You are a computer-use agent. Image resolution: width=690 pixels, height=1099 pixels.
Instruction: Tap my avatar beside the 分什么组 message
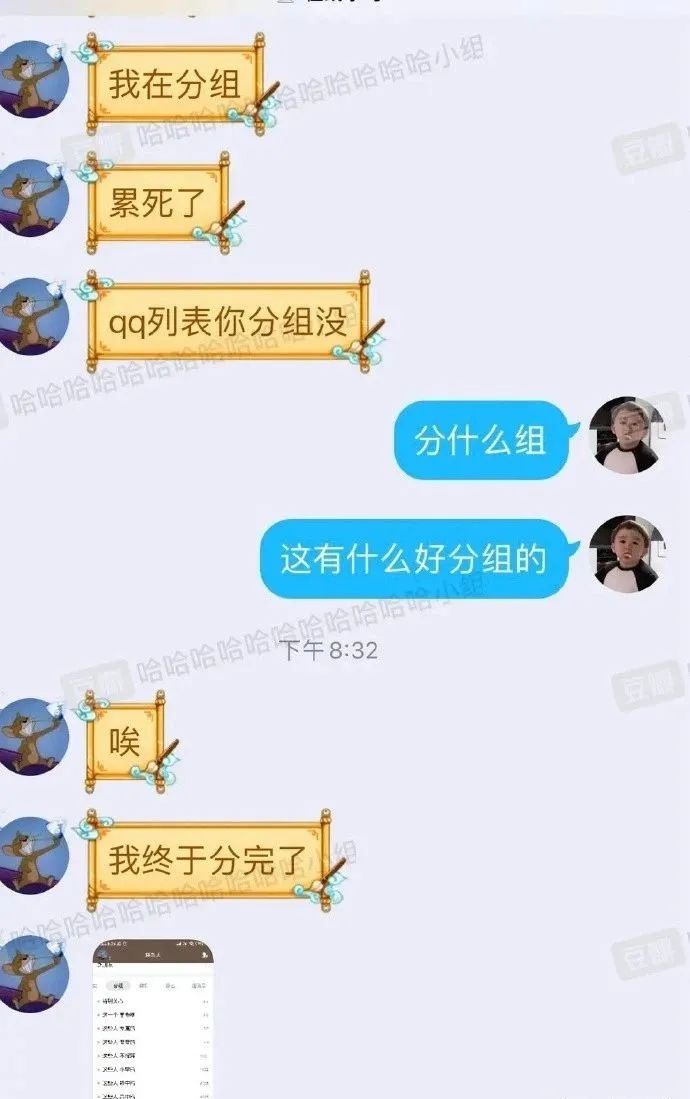(x=626, y=435)
